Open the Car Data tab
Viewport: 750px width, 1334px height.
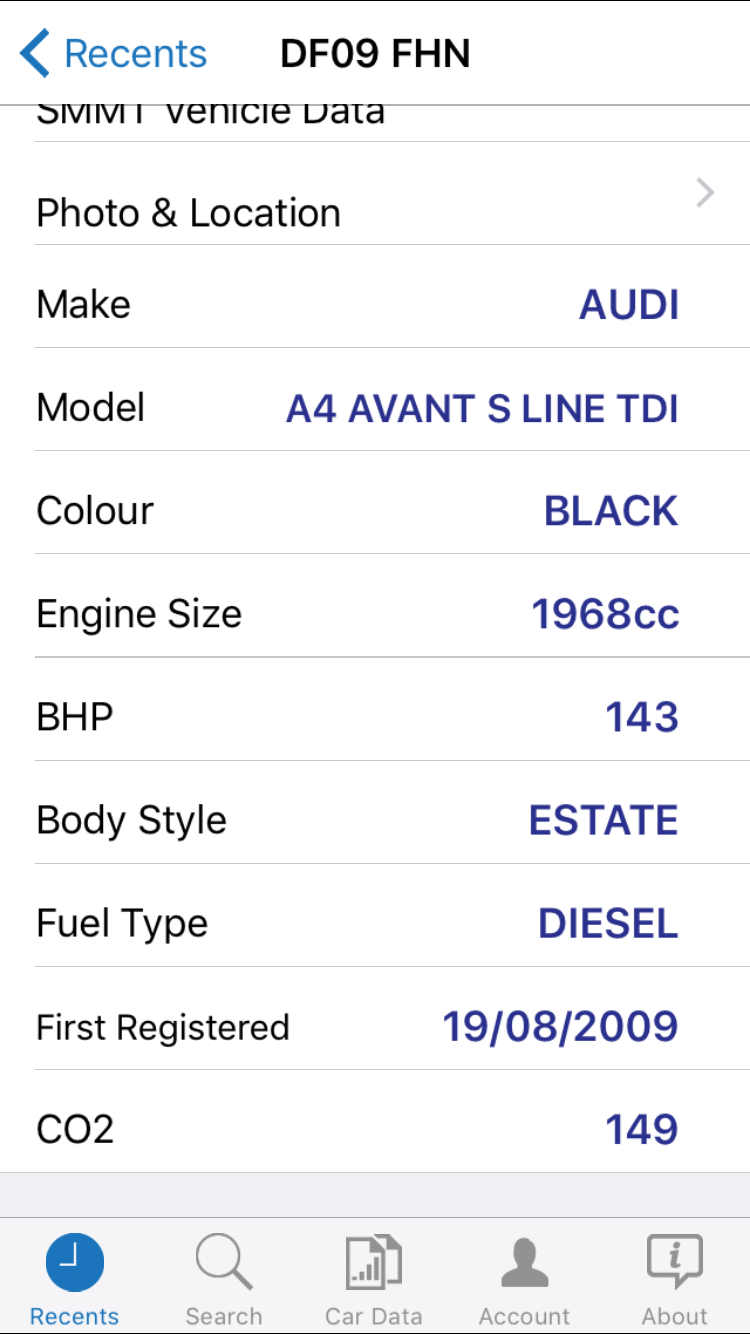(374, 1278)
